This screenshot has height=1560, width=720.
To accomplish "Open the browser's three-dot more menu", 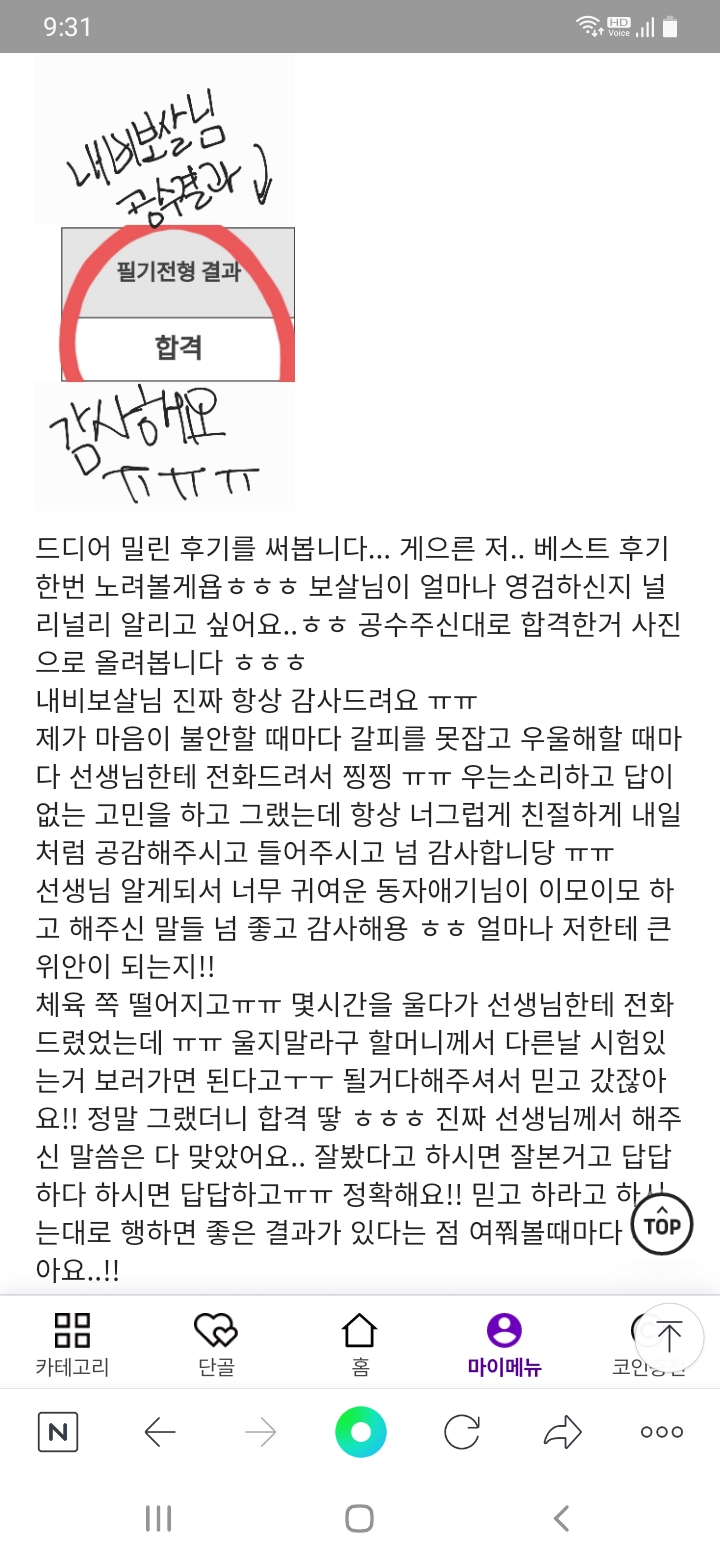I will click(662, 1432).
